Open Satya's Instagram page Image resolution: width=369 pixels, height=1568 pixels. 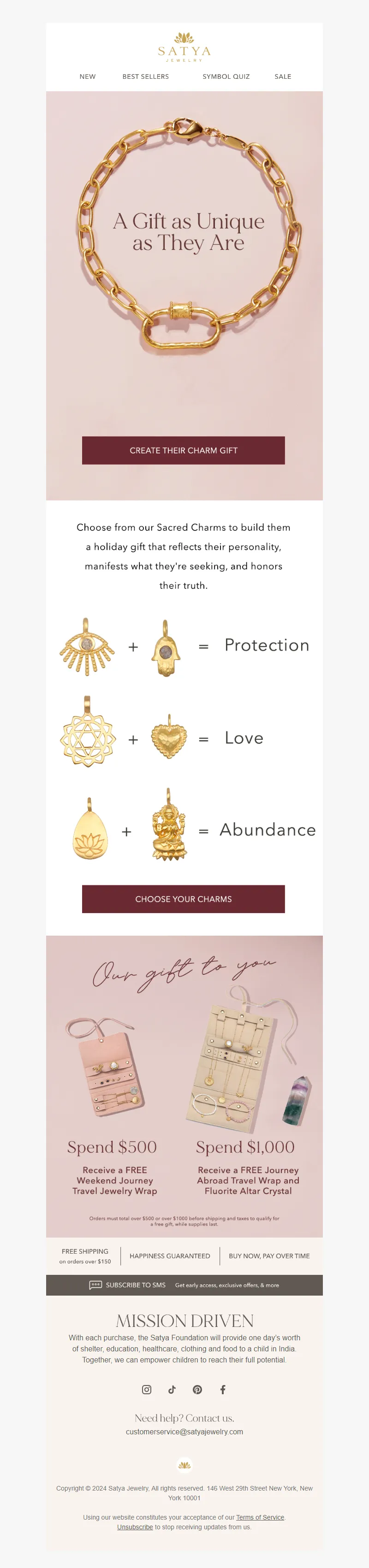pos(147,1390)
